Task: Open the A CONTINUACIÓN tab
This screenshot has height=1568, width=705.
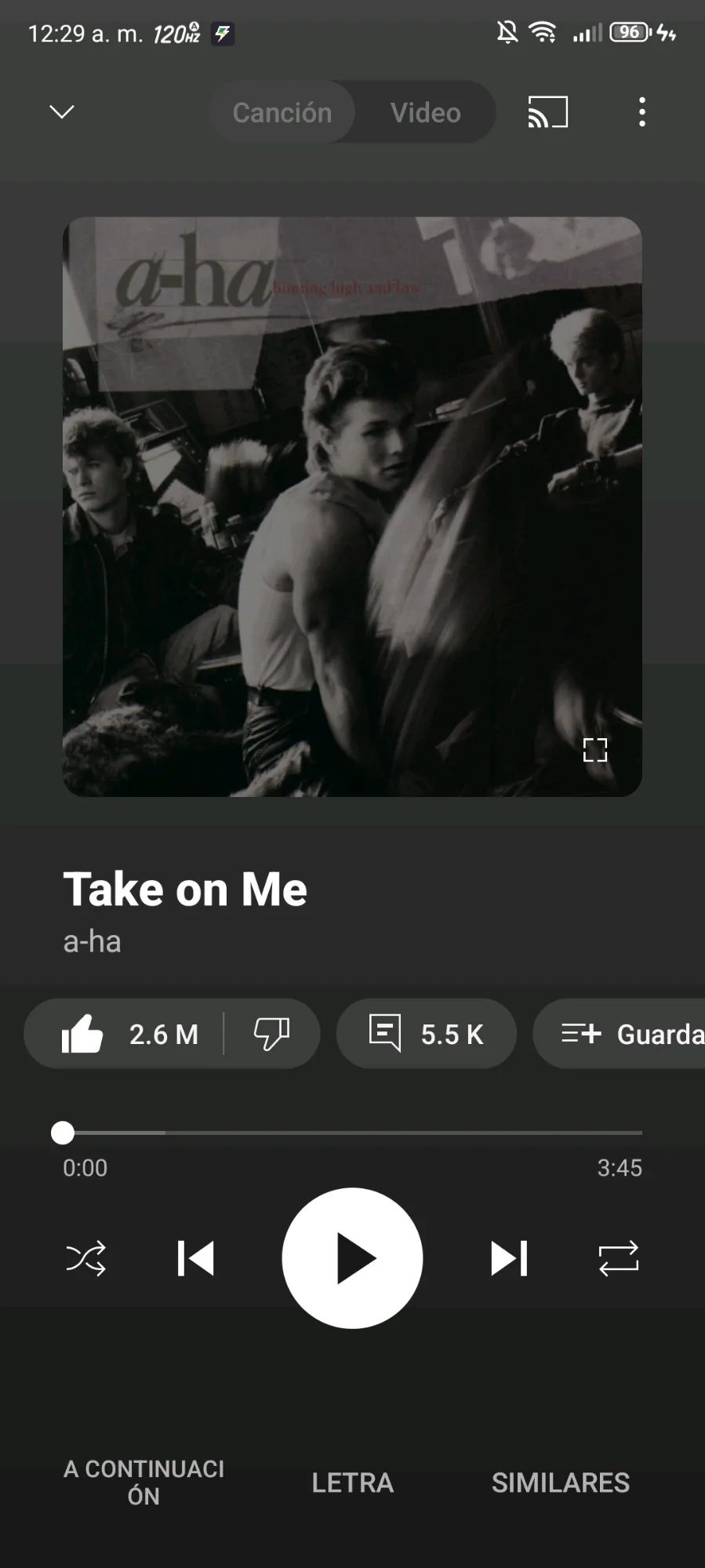Action: point(144,1482)
